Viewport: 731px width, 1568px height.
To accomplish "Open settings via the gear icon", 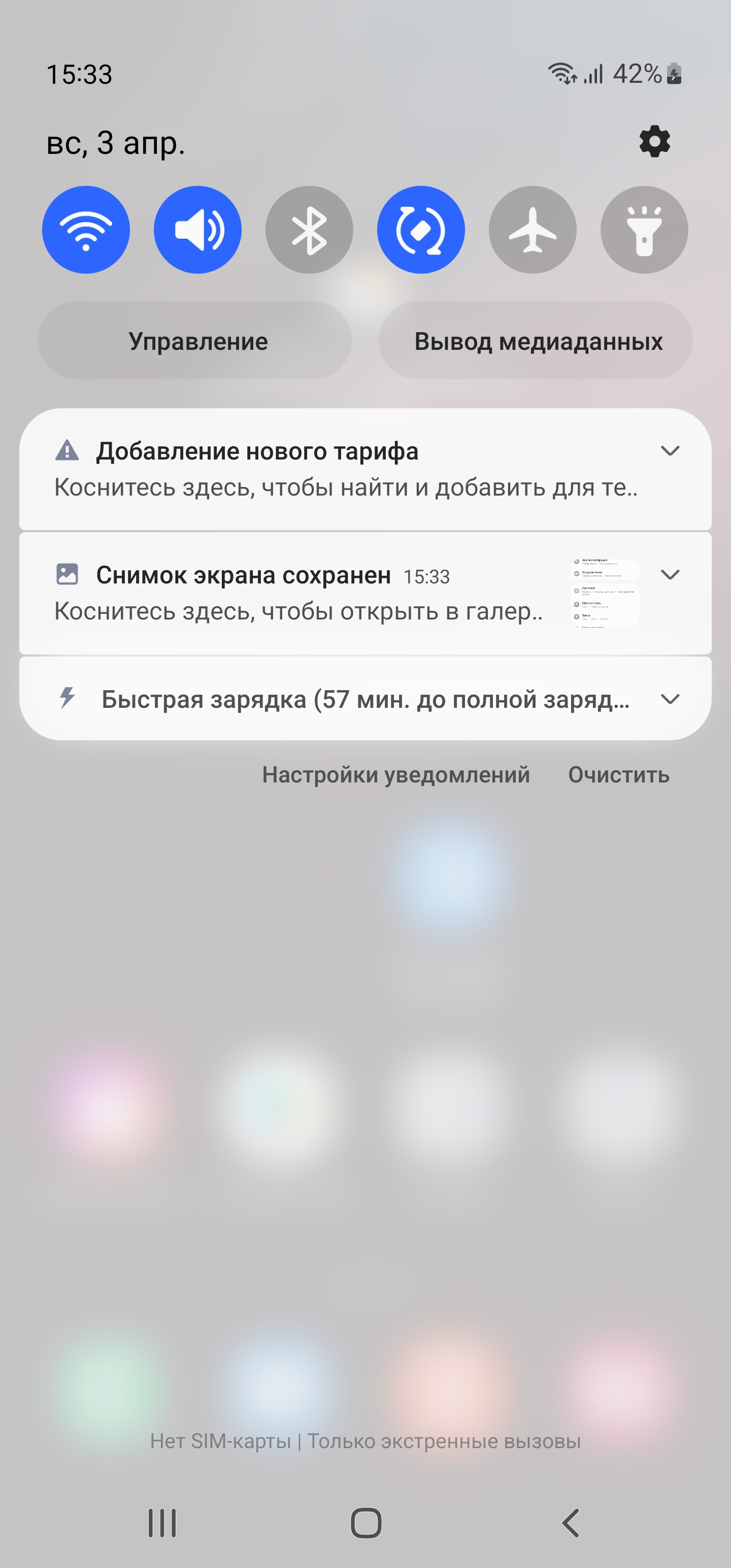I will (x=654, y=142).
